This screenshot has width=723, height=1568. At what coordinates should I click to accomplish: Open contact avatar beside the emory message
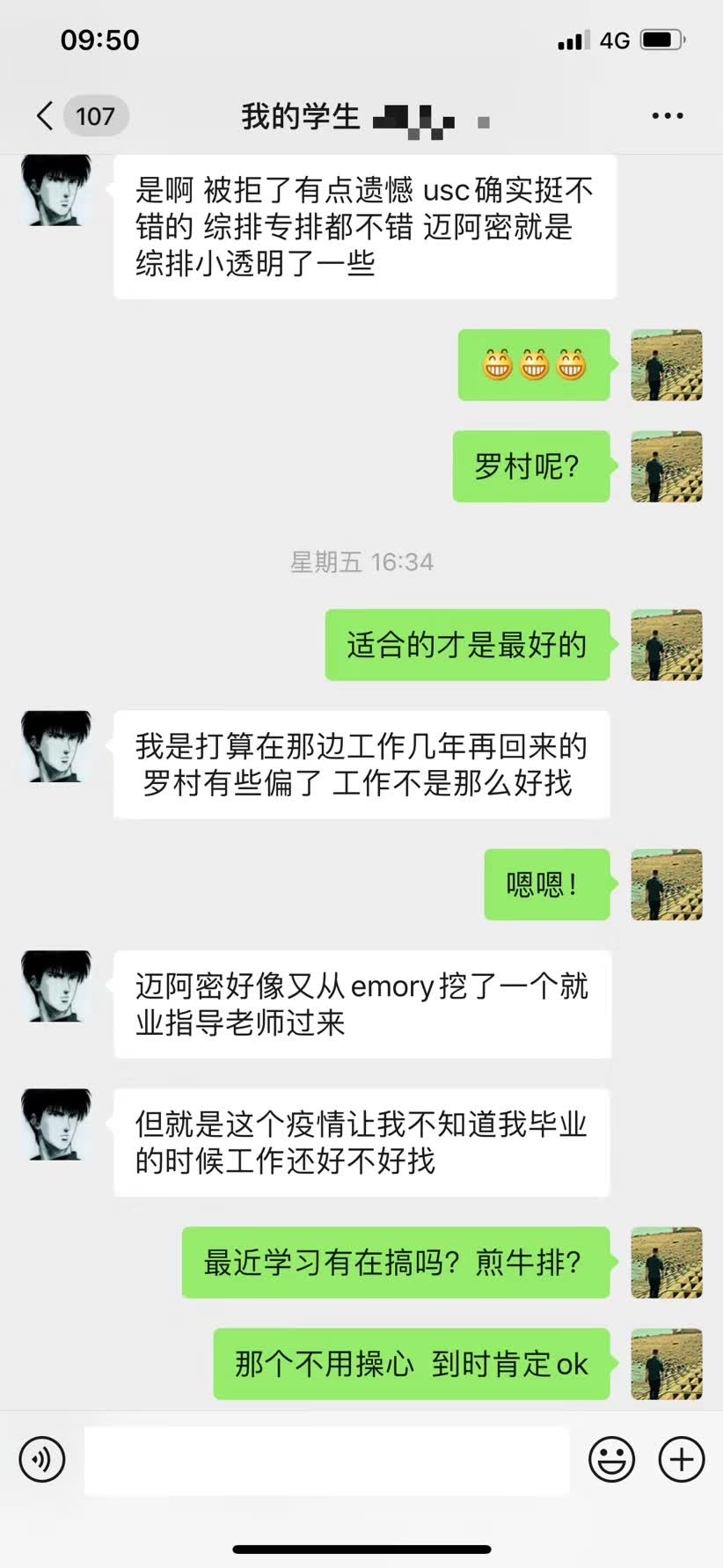pos(56,986)
